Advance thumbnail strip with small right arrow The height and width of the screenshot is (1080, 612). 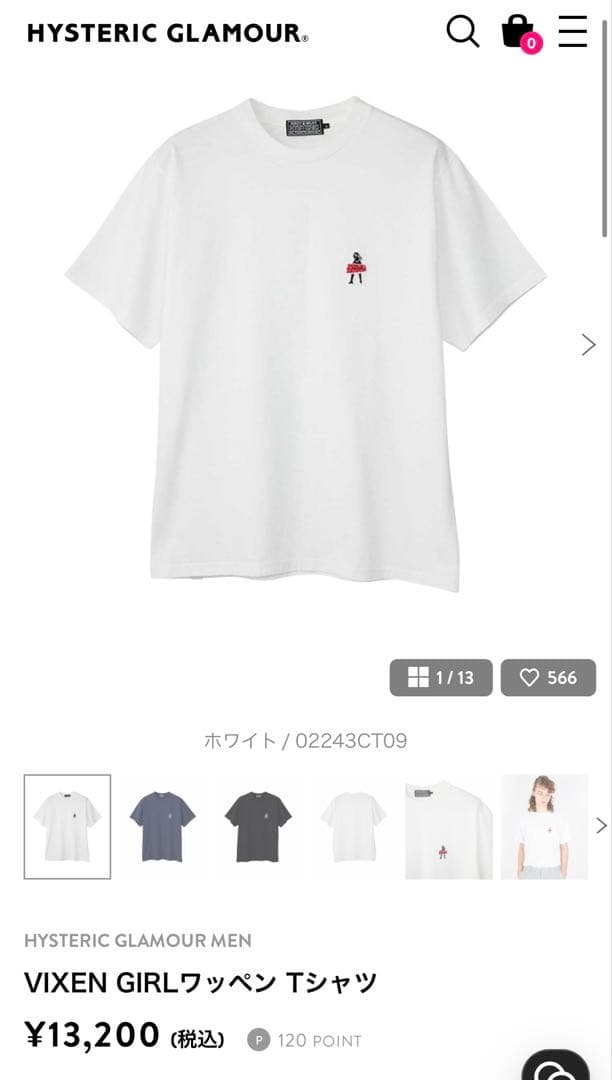[602, 826]
